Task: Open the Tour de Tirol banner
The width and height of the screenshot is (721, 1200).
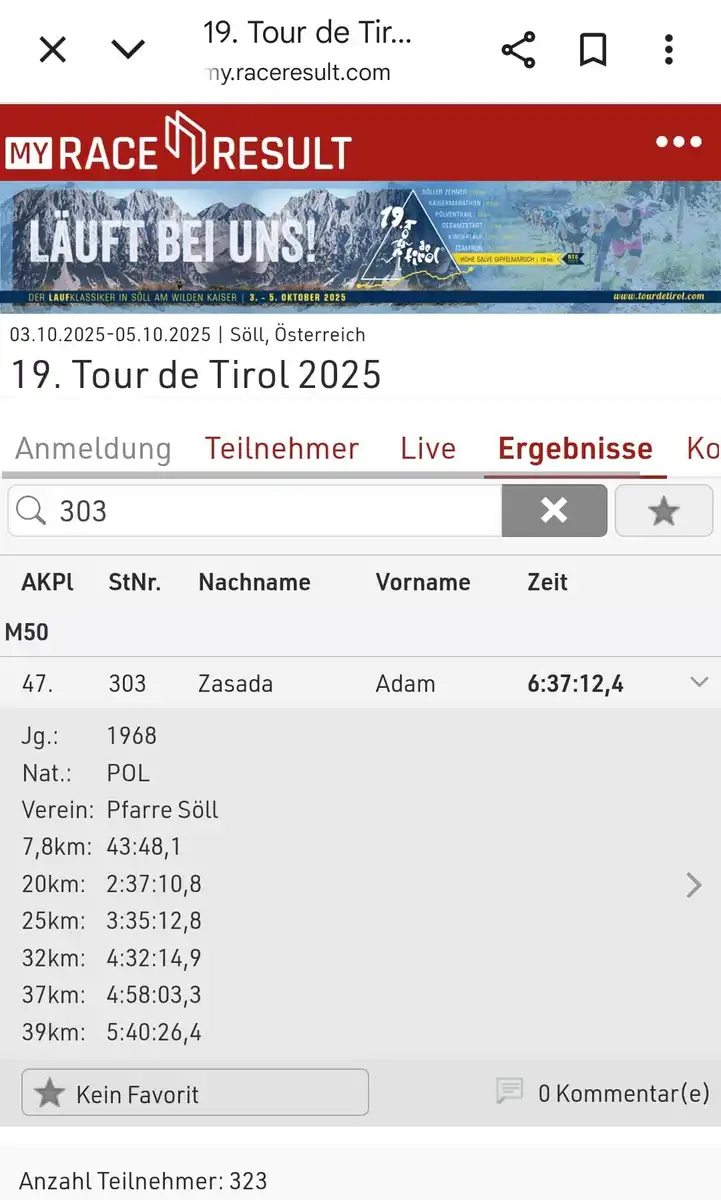Action: pyautogui.click(x=360, y=247)
